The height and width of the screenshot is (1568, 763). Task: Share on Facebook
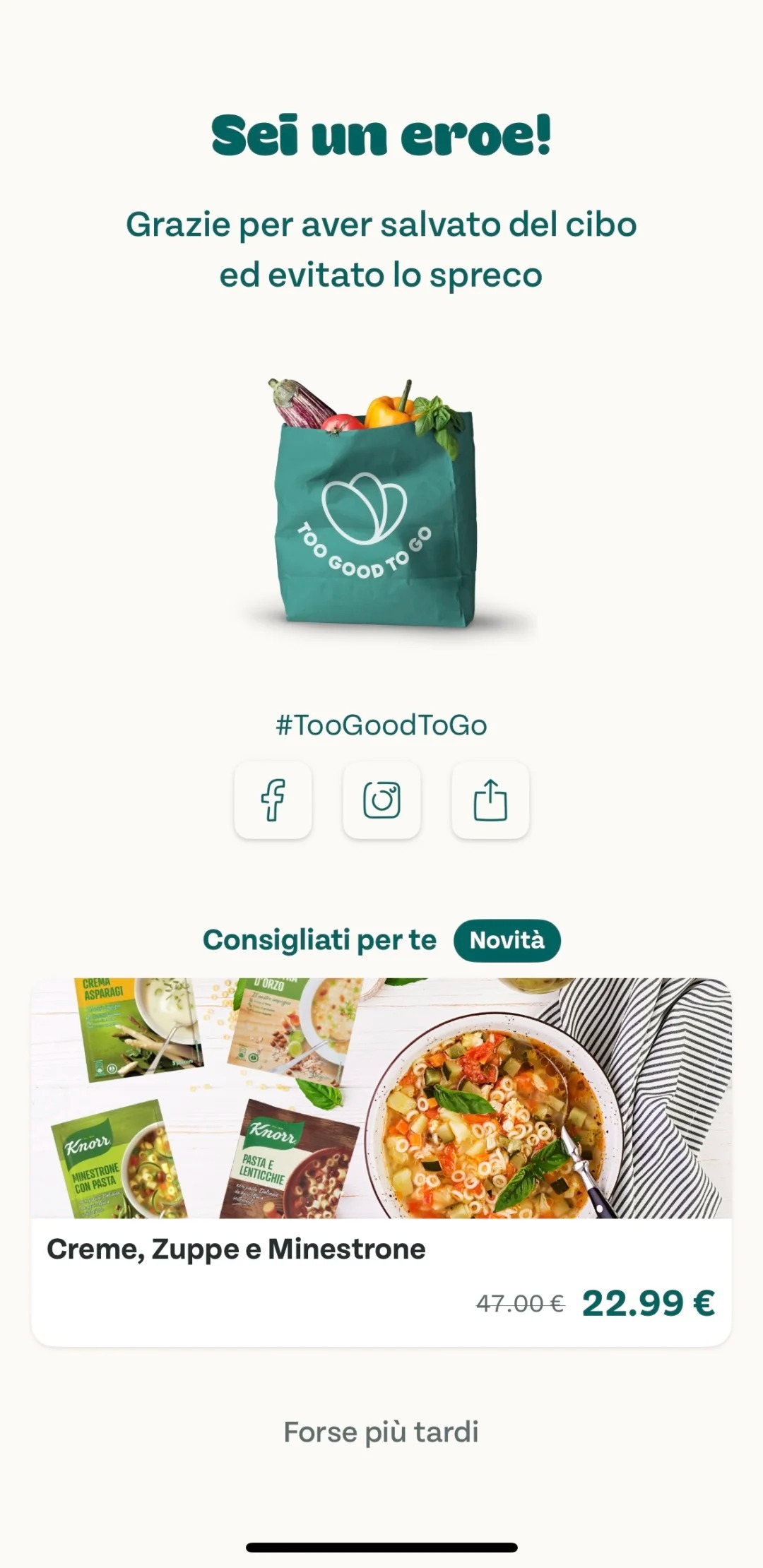273,800
